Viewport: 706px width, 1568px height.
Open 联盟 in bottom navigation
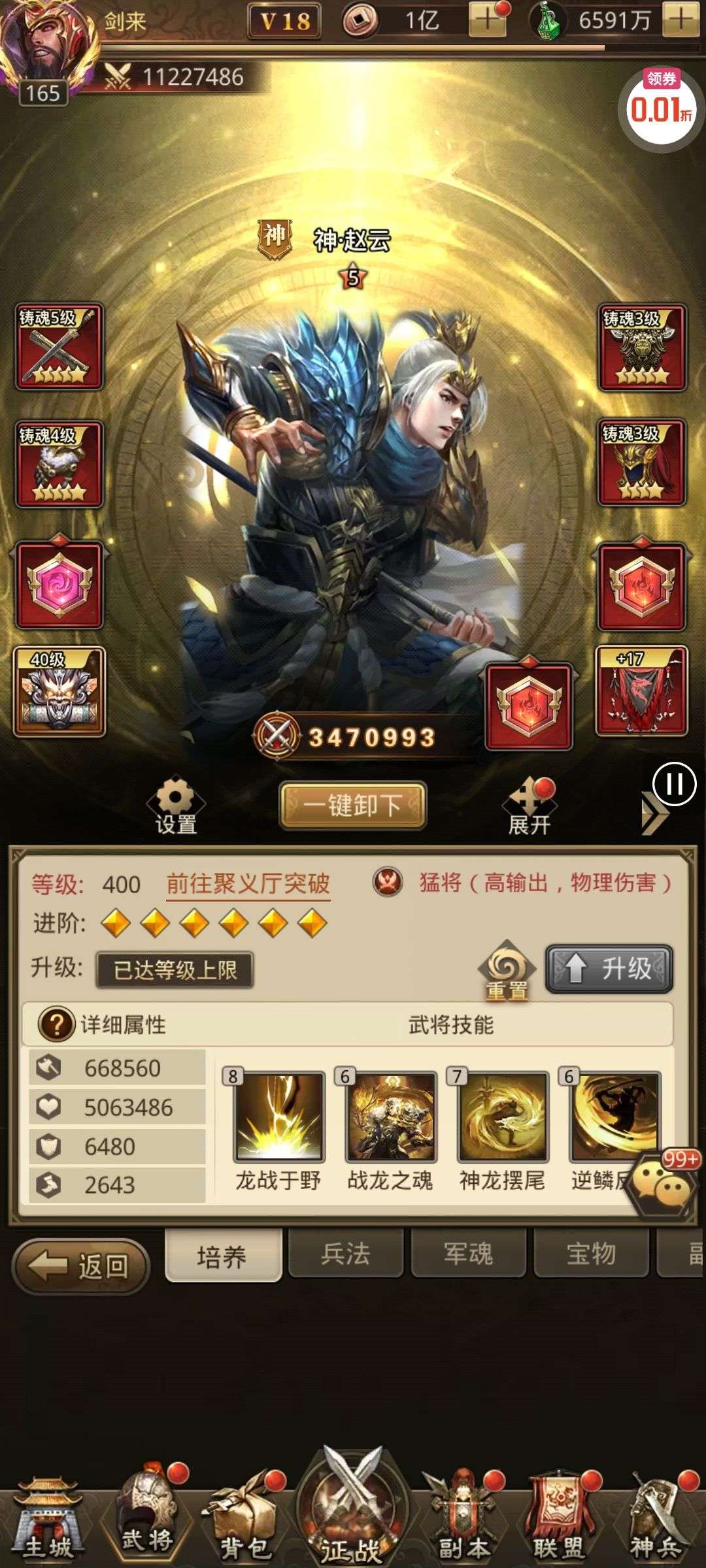click(558, 1521)
